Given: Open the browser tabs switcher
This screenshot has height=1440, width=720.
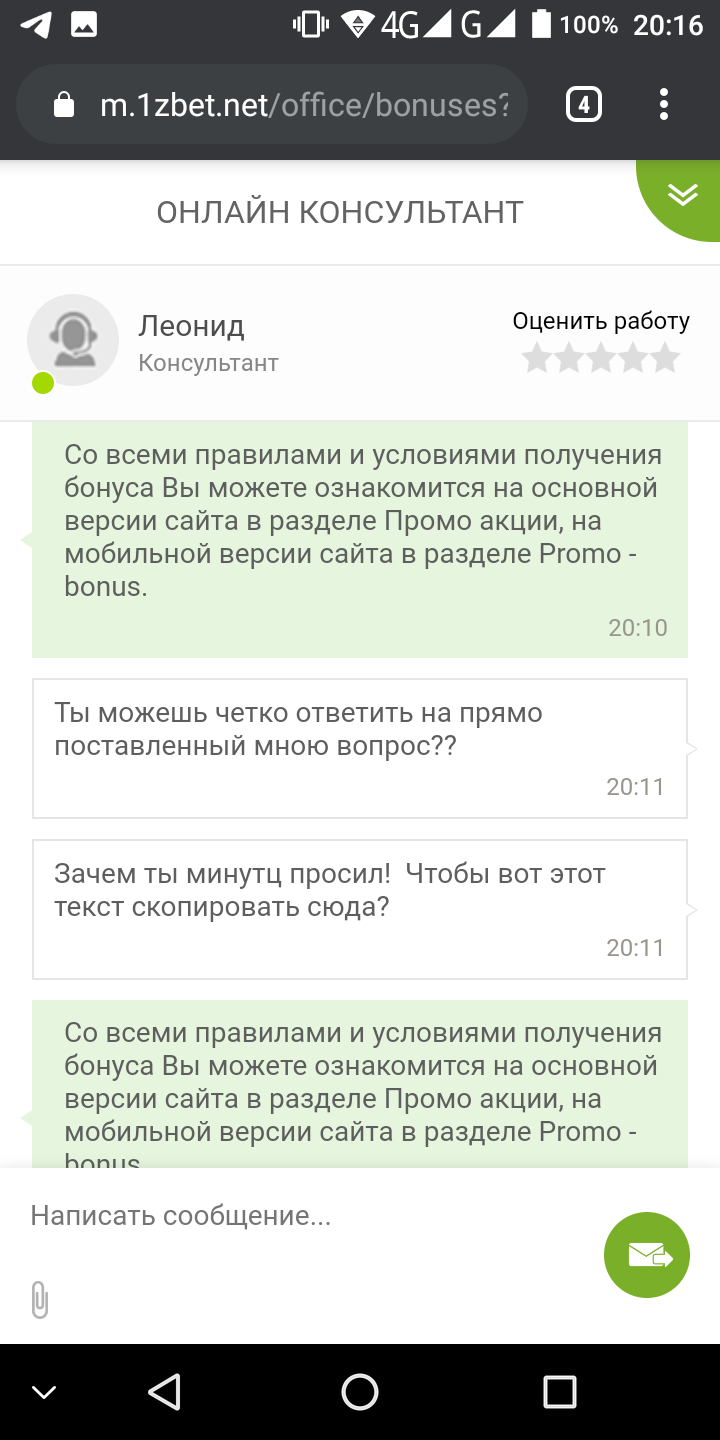Looking at the screenshot, I should pyautogui.click(x=584, y=105).
